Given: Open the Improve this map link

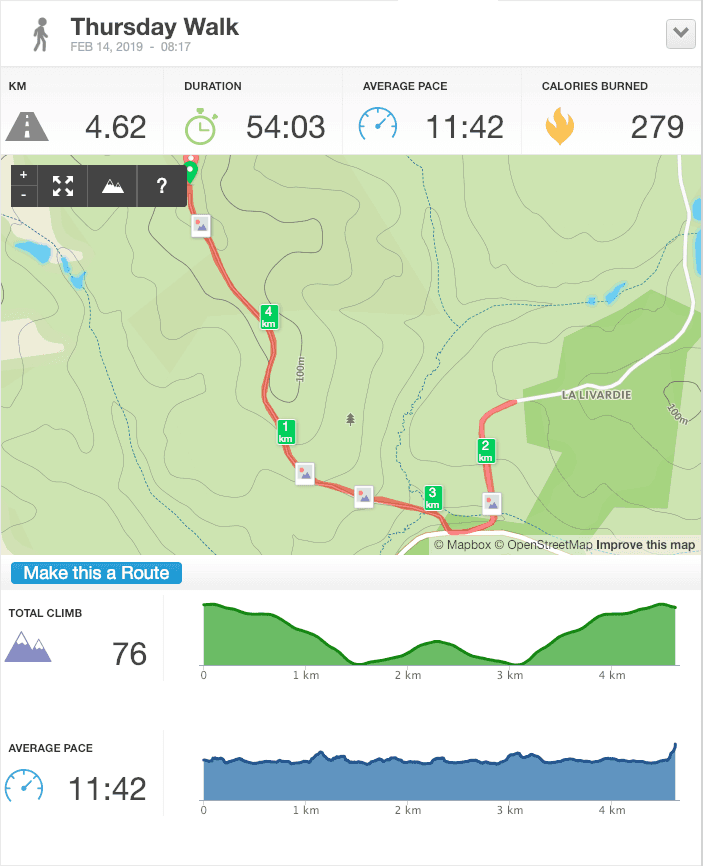Looking at the screenshot, I should coord(646,545).
